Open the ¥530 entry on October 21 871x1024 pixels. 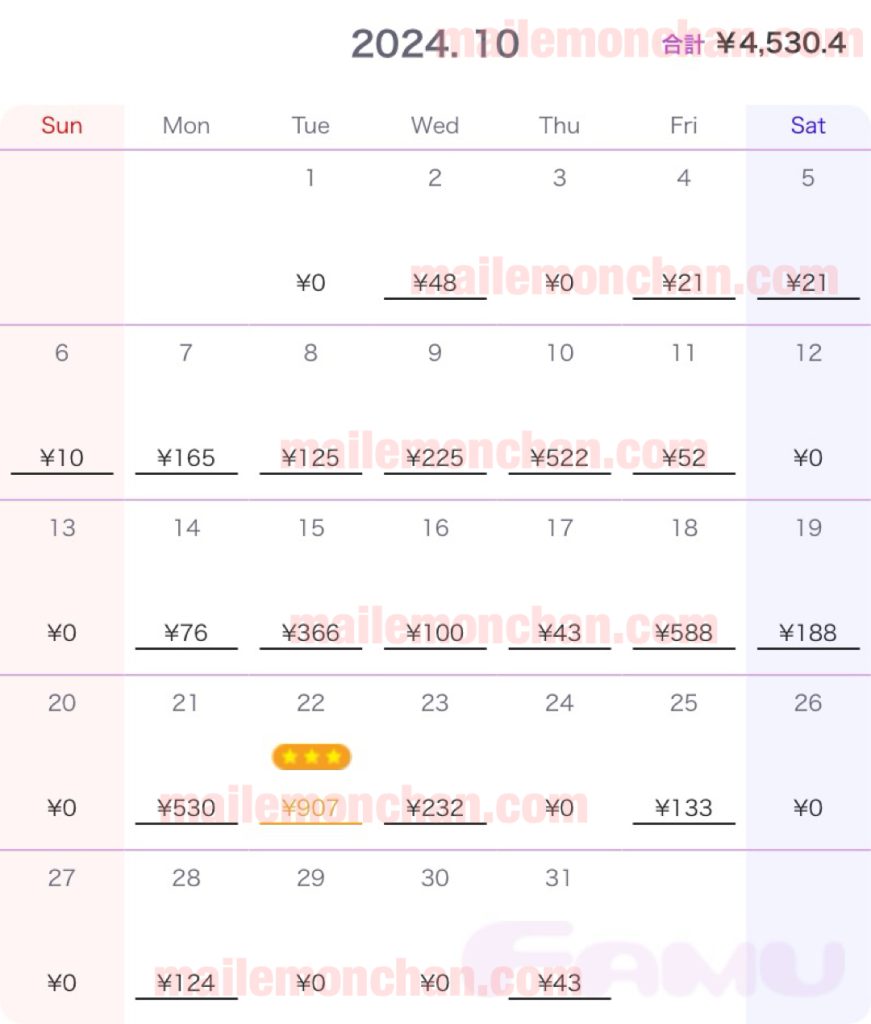coord(186,808)
